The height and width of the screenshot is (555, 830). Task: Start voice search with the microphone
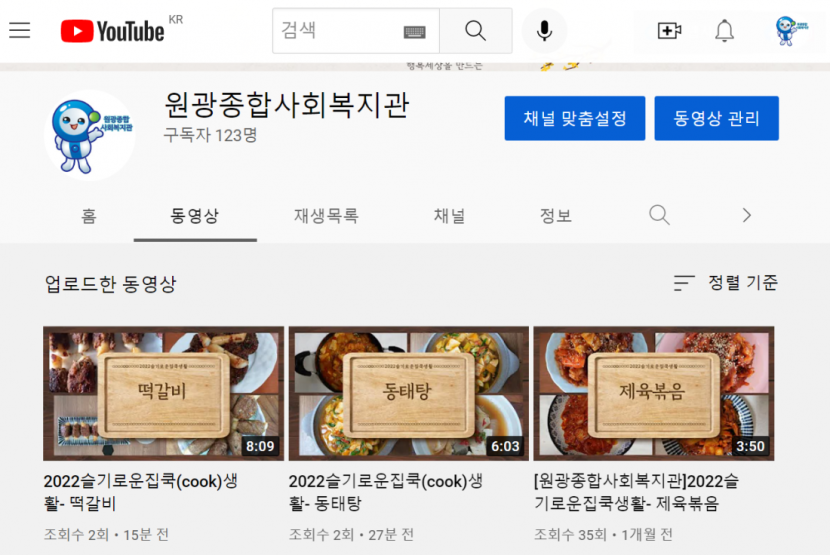[x=544, y=31]
